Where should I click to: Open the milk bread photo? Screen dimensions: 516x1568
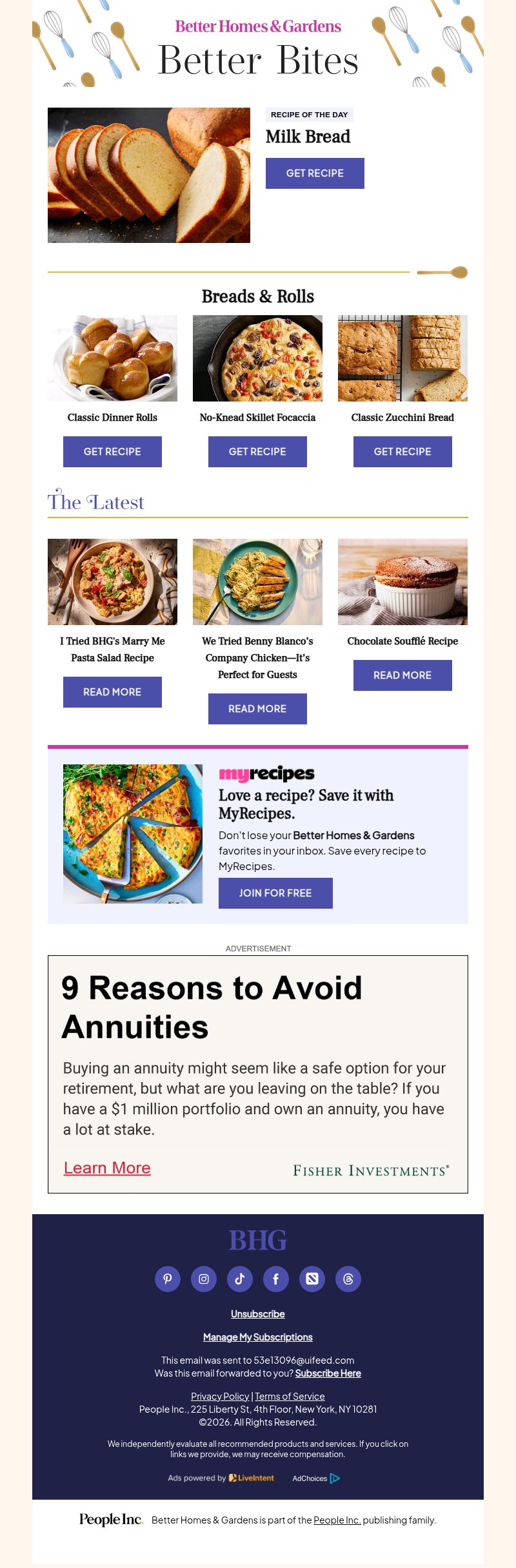click(x=149, y=175)
